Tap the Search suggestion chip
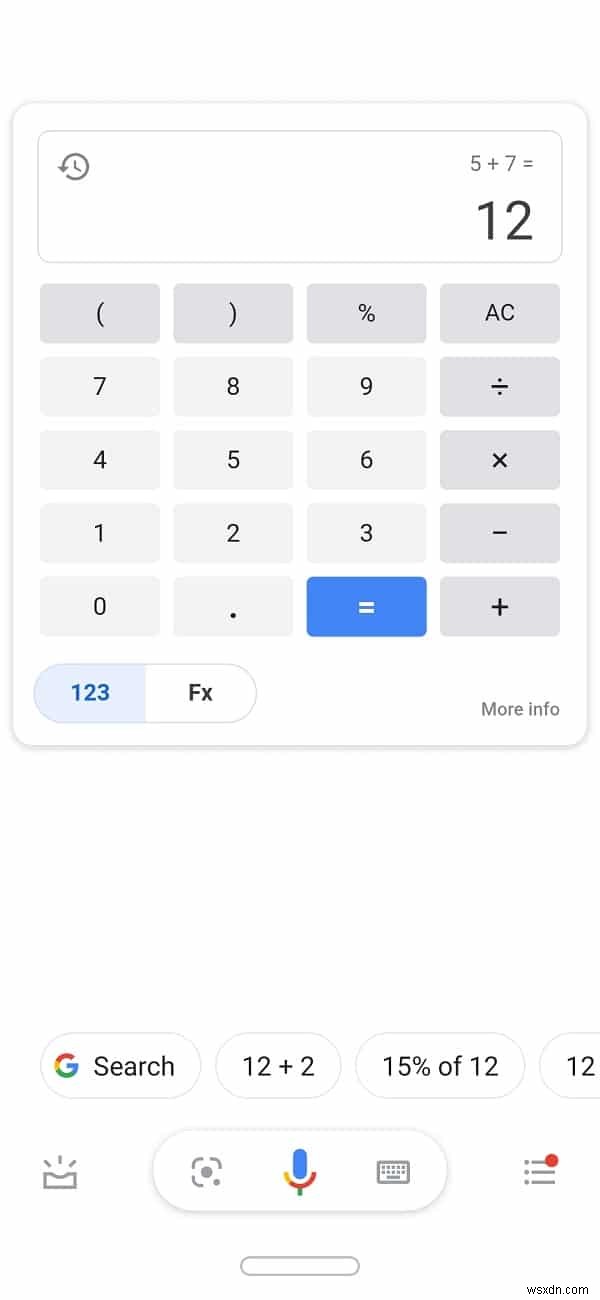The width and height of the screenshot is (600, 1300). 120,1066
